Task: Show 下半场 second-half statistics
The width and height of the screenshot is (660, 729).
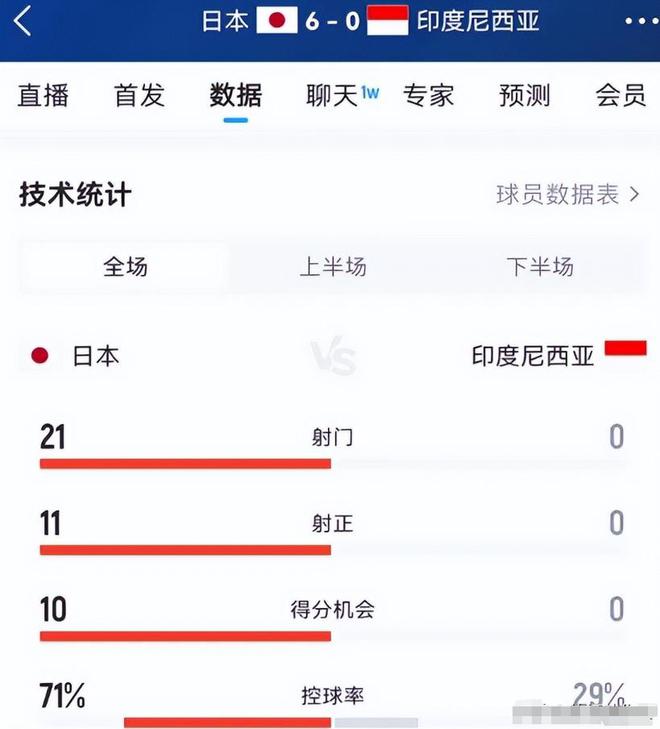Action: (540, 266)
